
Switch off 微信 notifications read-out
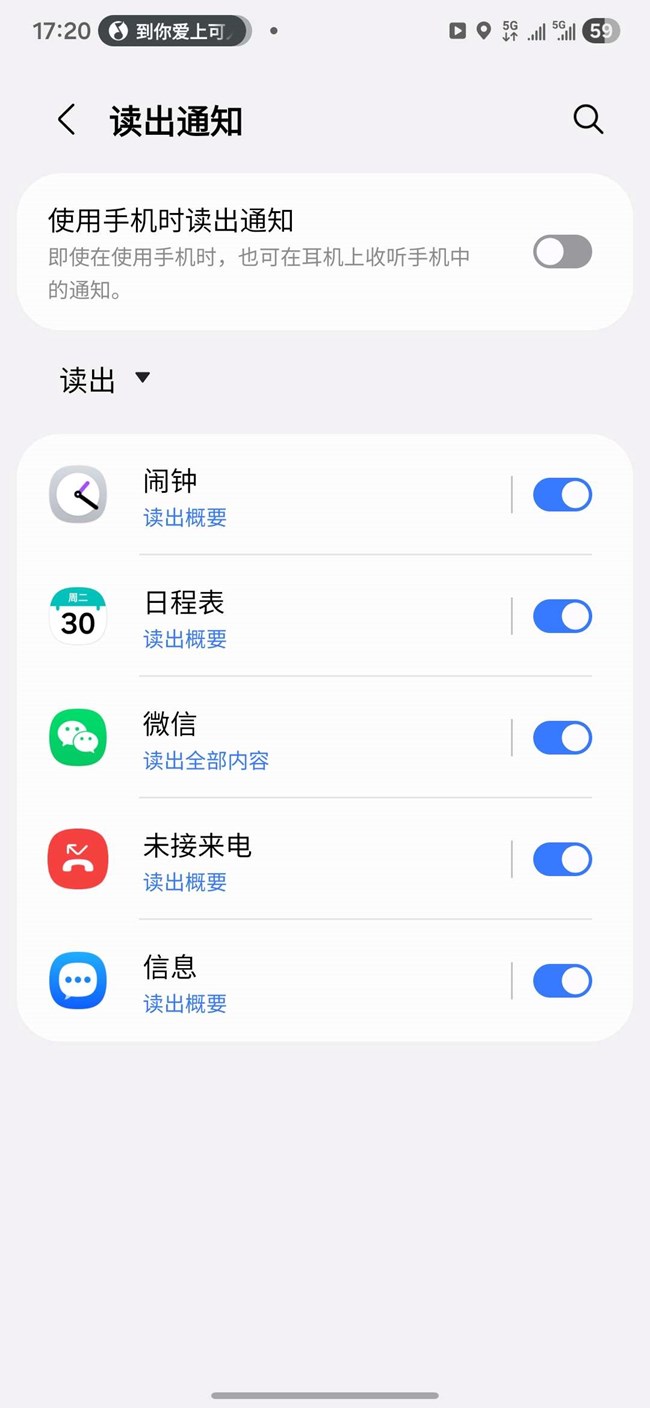[x=562, y=738]
